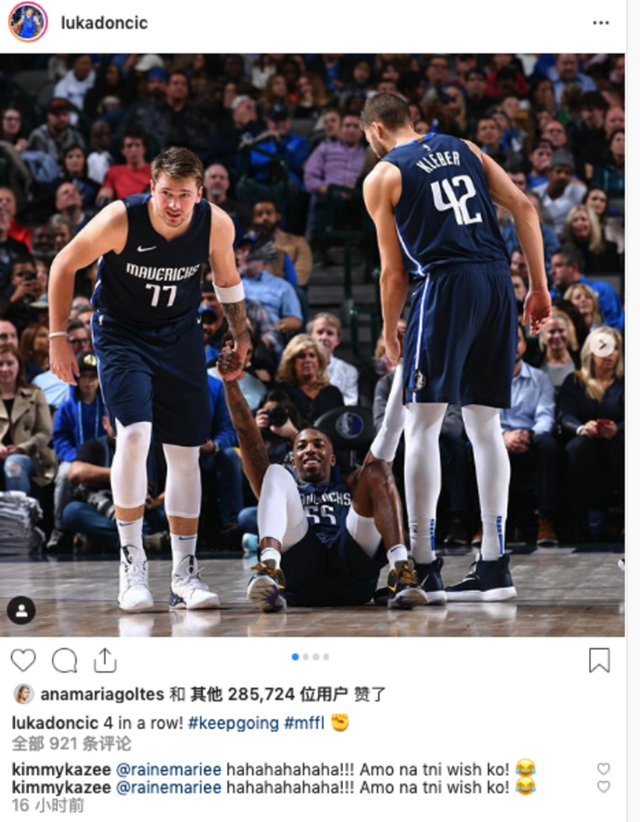View all 921 comments
The width and height of the screenshot is (640, 822).
[x=71, y=743]
